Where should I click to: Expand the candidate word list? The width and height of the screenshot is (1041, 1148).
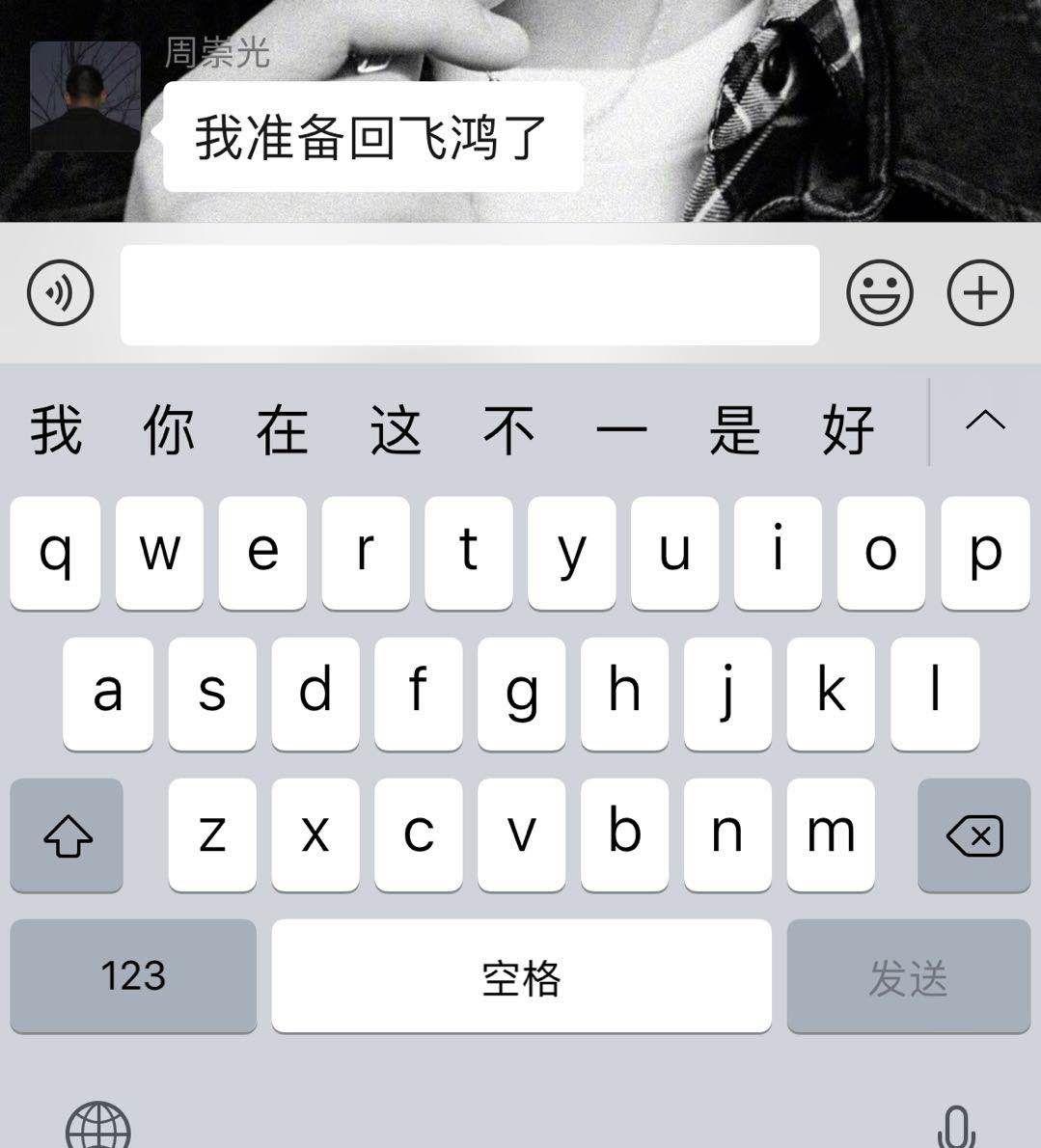(x=985, y=422)
